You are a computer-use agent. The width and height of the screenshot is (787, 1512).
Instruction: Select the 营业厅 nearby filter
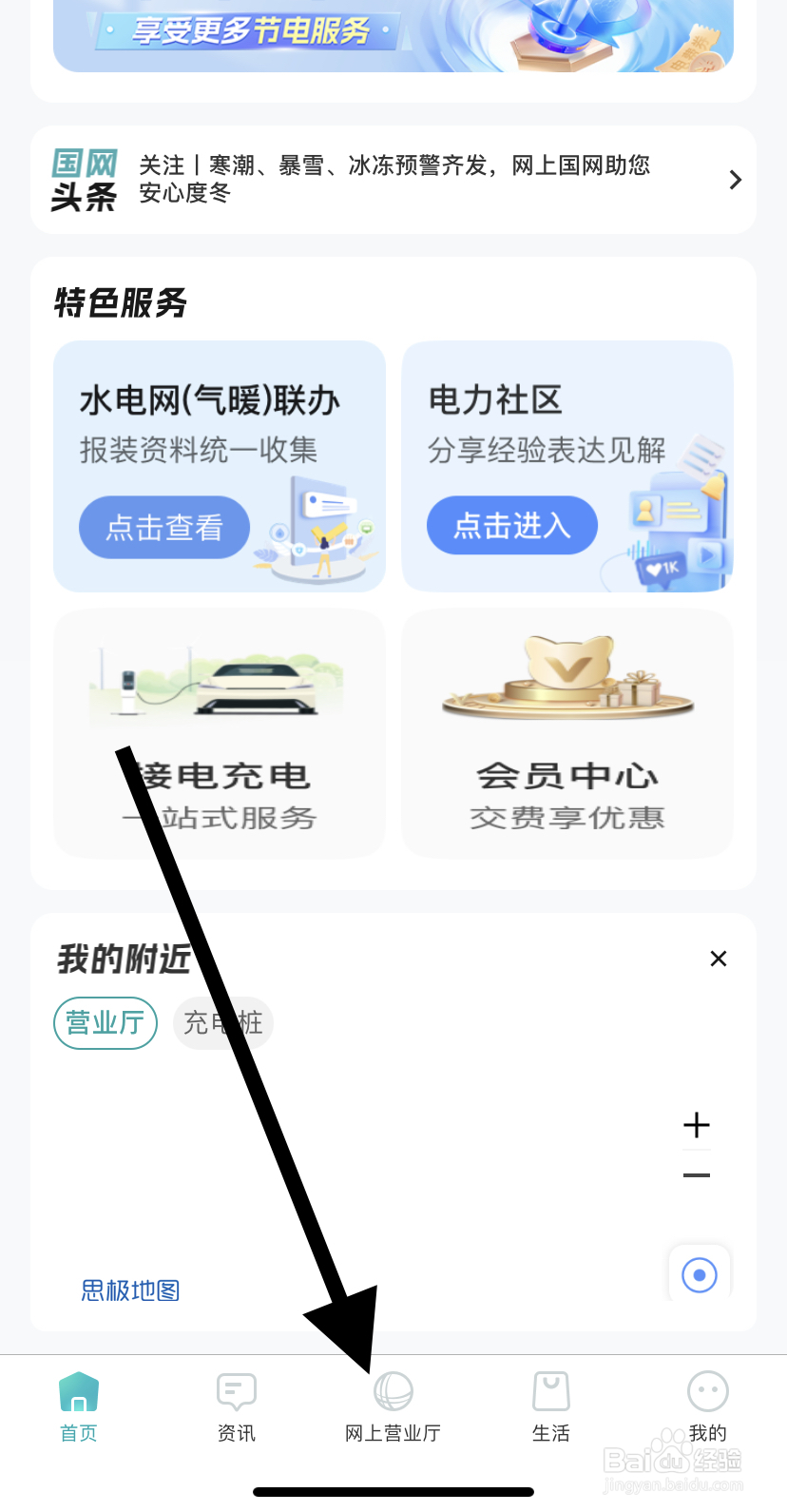tap(105, 1022)
